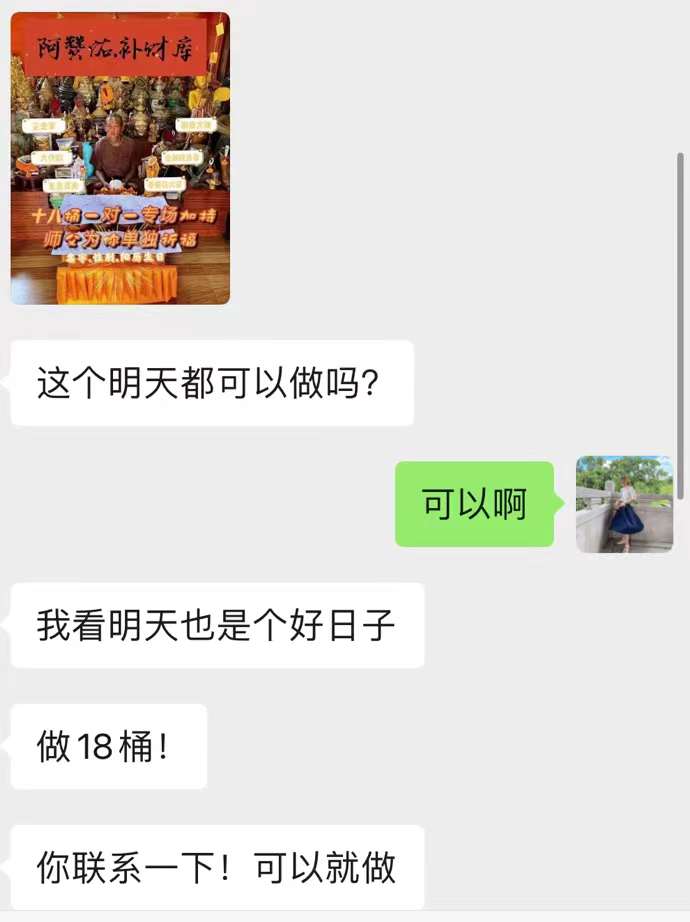Open the shared poster image in chat
Screen dimensions: 690x922
click(x=120, y=158)
